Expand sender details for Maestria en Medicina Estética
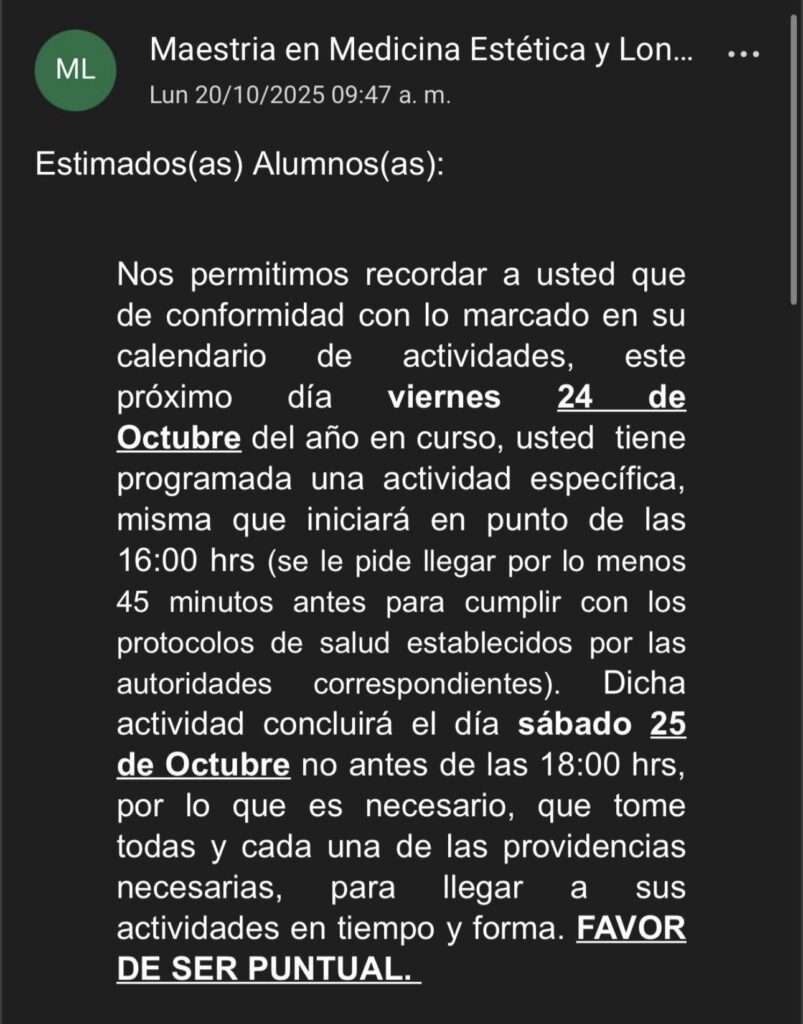The width and height of the screenshot is (803, 1024). click(420, 48)
